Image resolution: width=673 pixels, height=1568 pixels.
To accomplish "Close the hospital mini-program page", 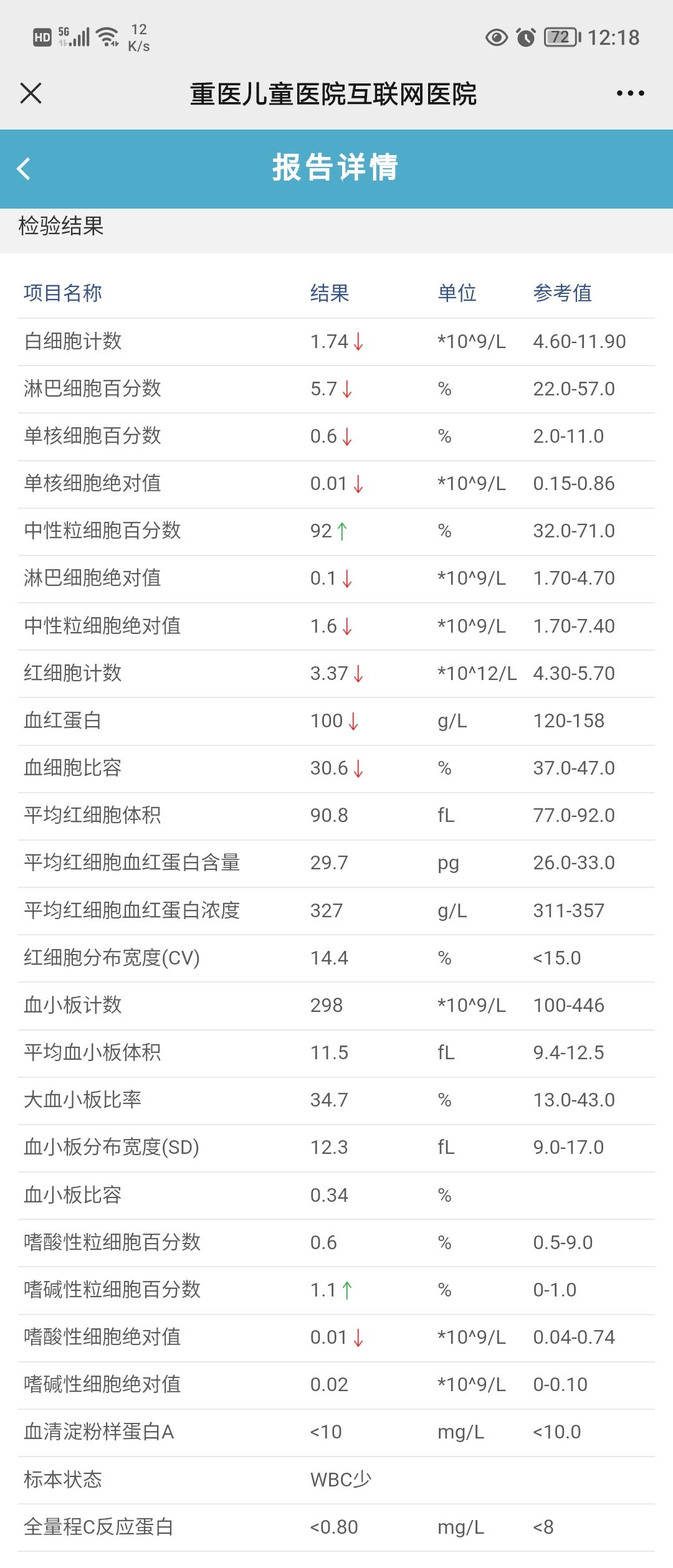I will tap(31, 93).
